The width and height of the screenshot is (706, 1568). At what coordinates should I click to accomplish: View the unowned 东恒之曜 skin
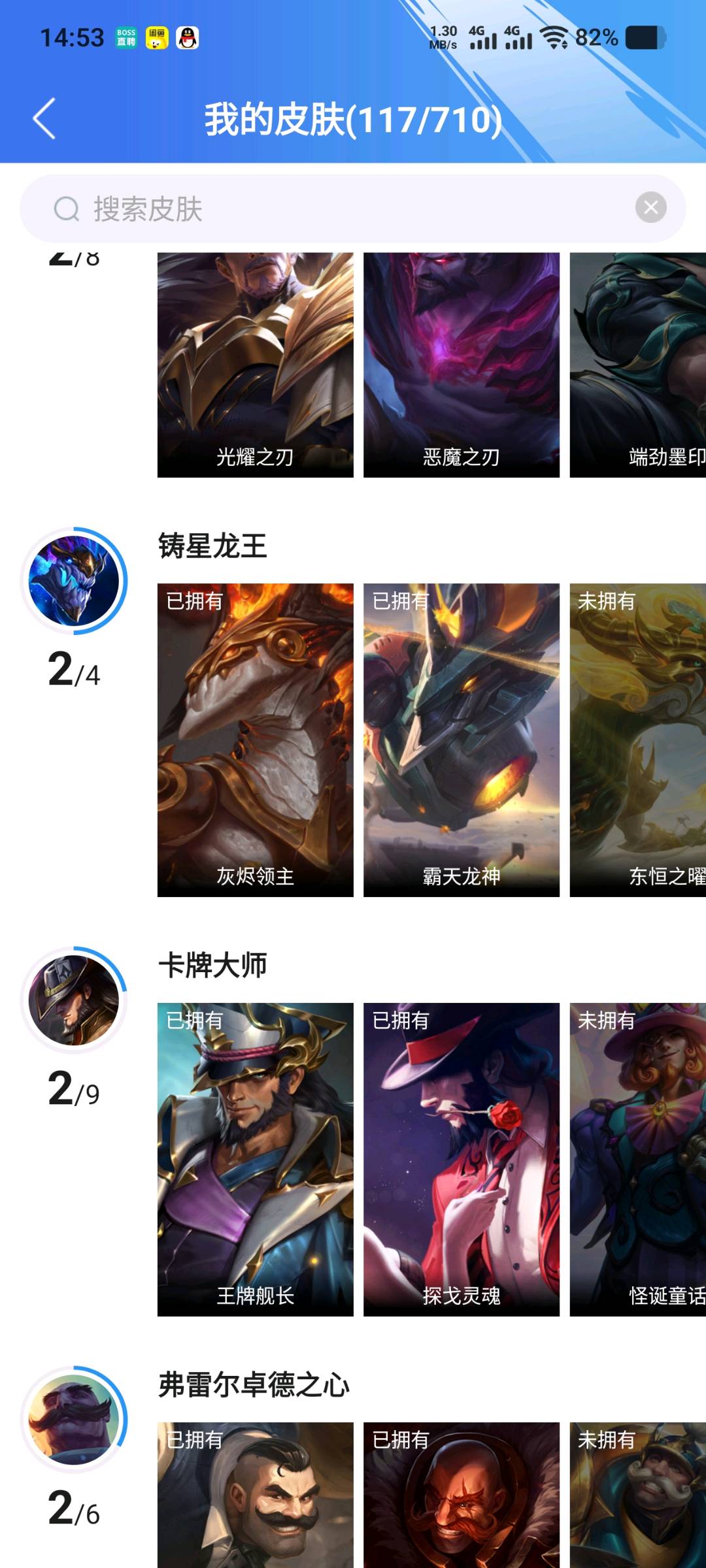638,740
